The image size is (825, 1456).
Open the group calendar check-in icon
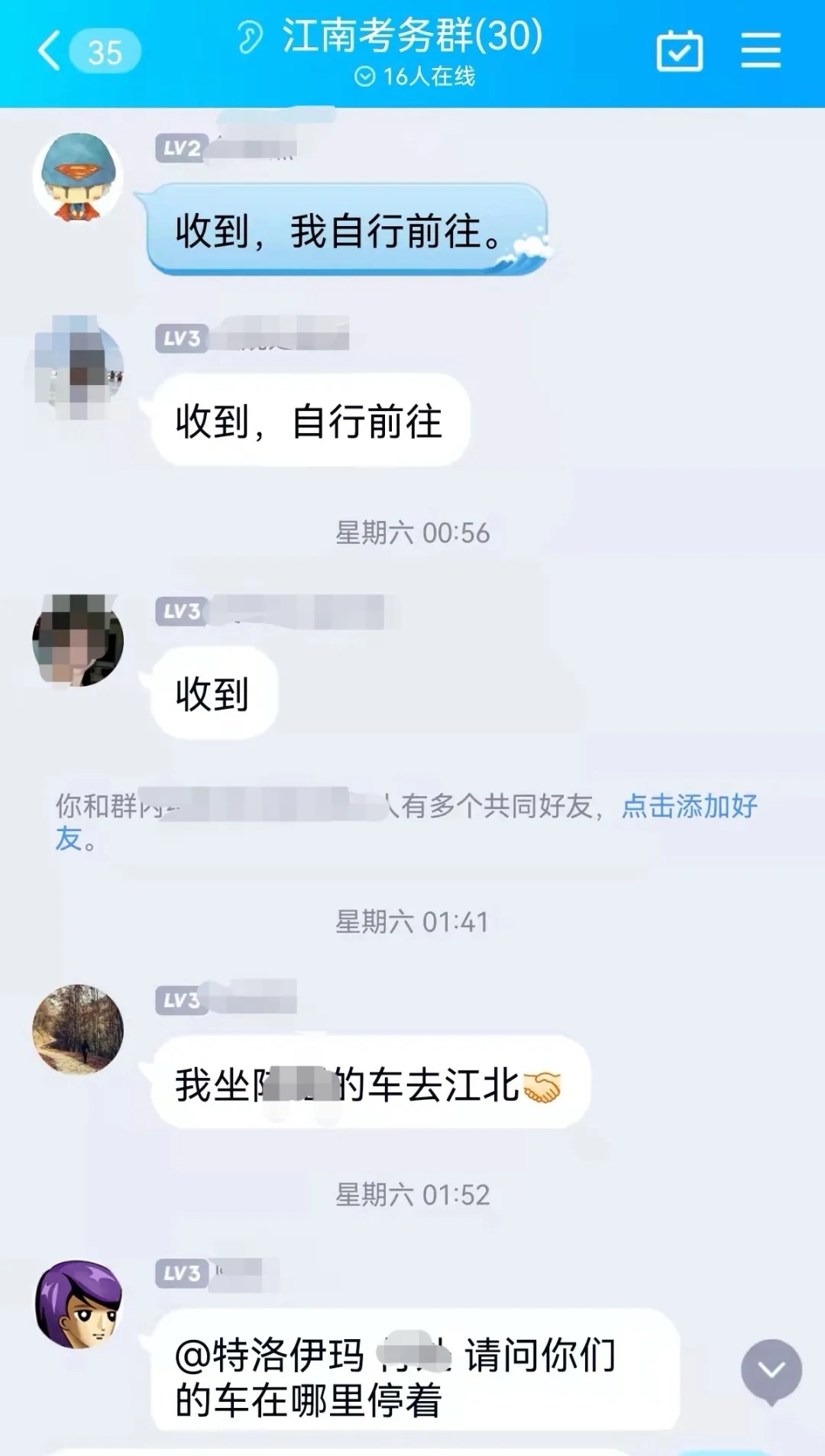click(679, 51)
